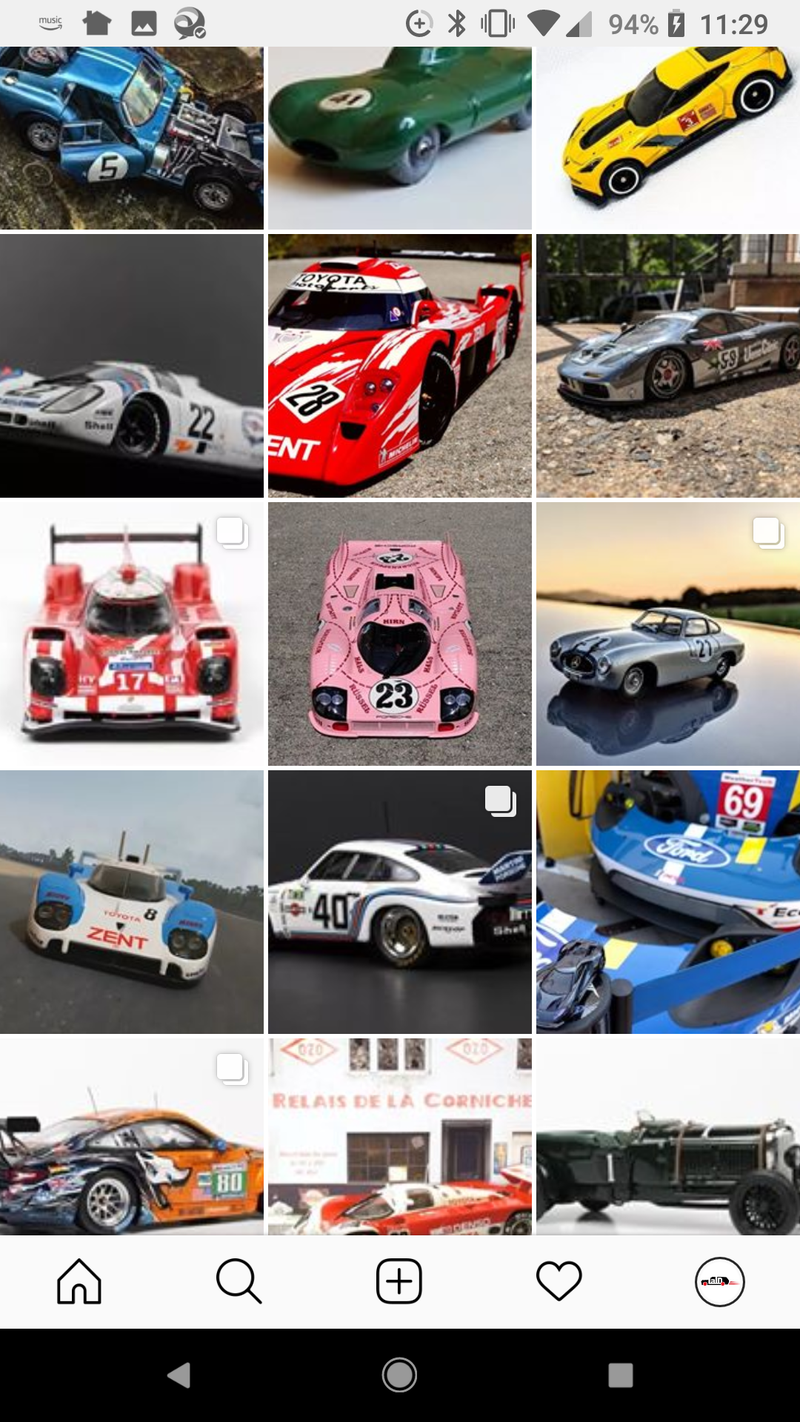
Task: Switch to the profile tab
Action: (x=720, y=1281)
